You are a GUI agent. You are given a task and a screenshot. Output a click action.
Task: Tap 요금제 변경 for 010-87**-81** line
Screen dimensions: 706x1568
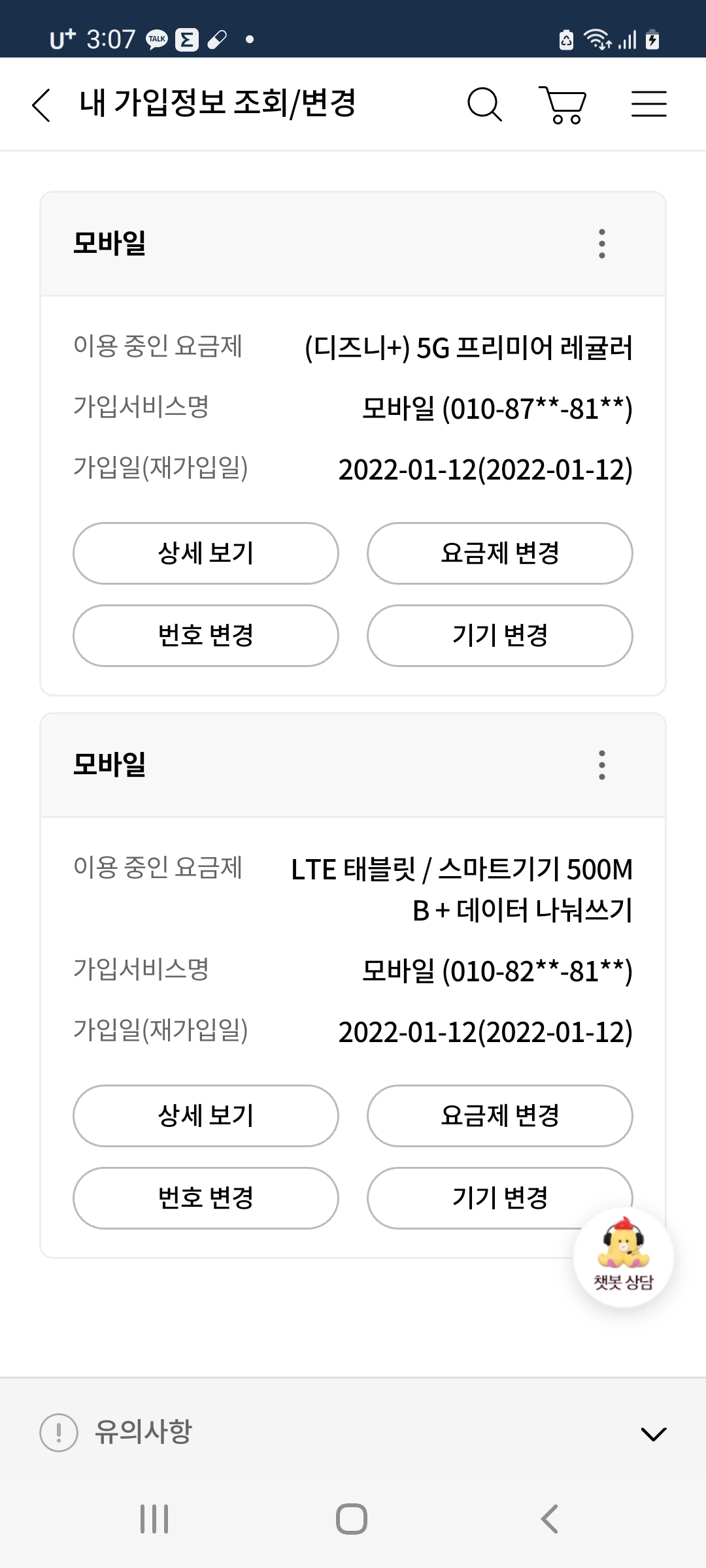tap(499, 553)
